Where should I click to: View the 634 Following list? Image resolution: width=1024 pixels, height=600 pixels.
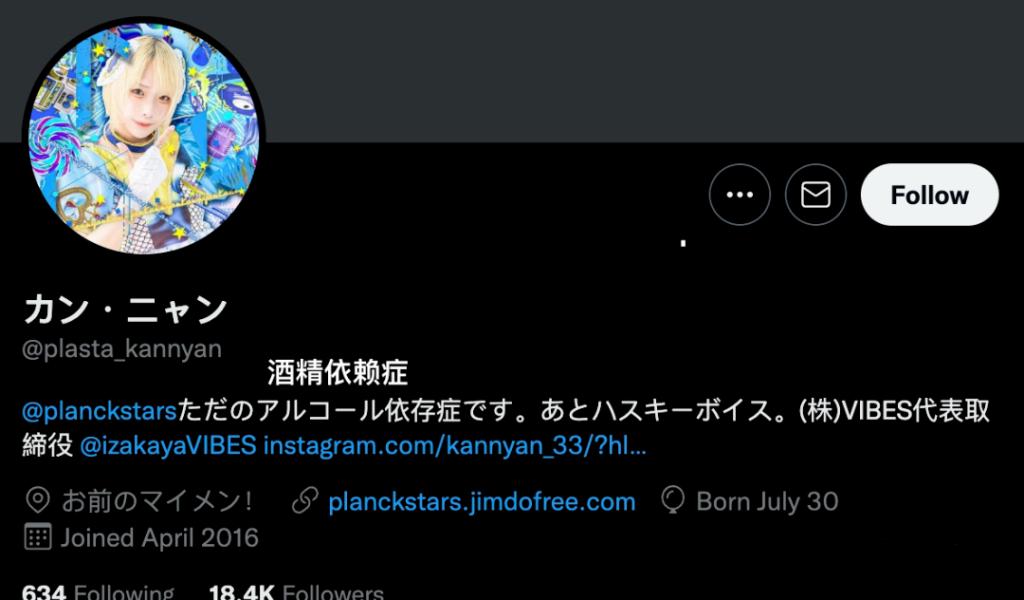pyautogui.click(x=98, y=591)
